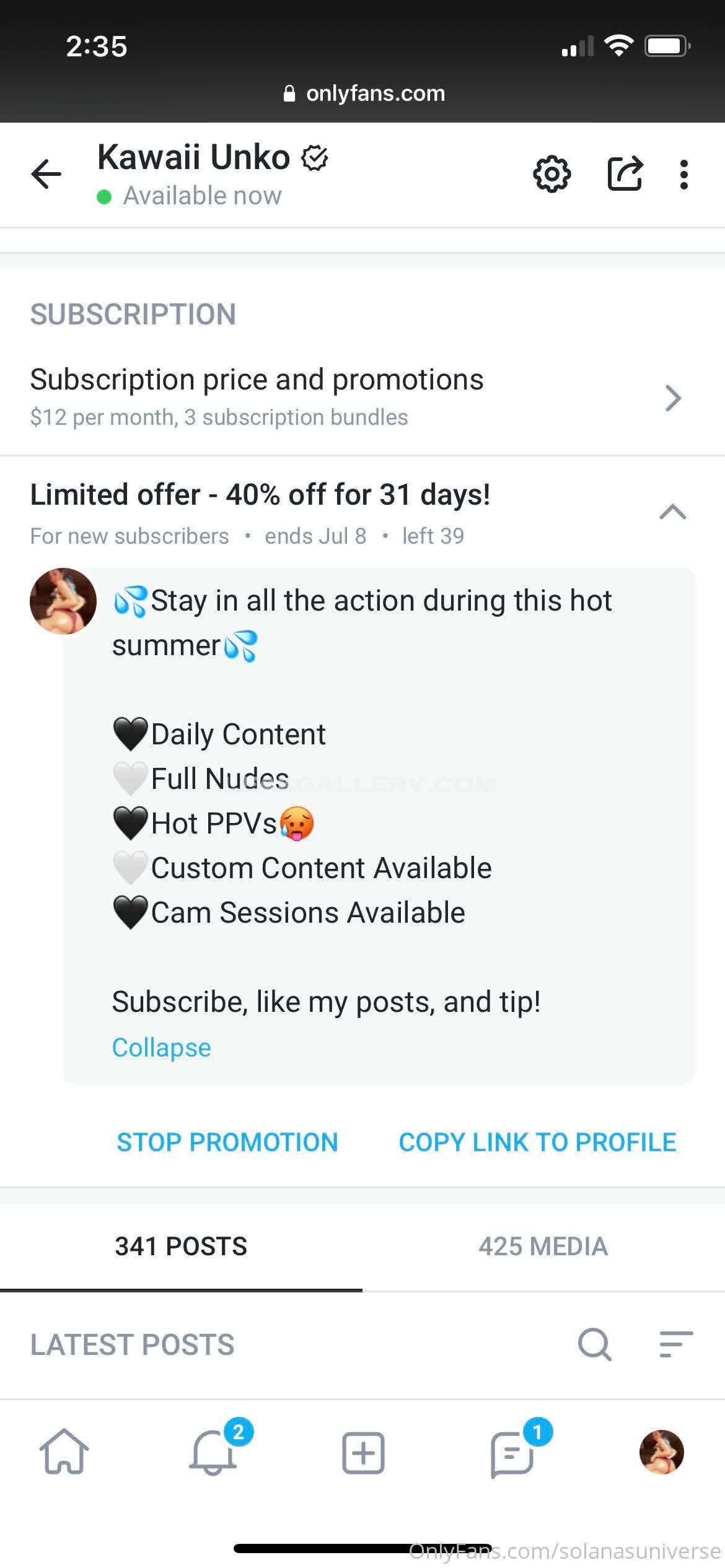The image size is (725, 1568).
Task: Open the messages inbox
Action: point(512,1452)
